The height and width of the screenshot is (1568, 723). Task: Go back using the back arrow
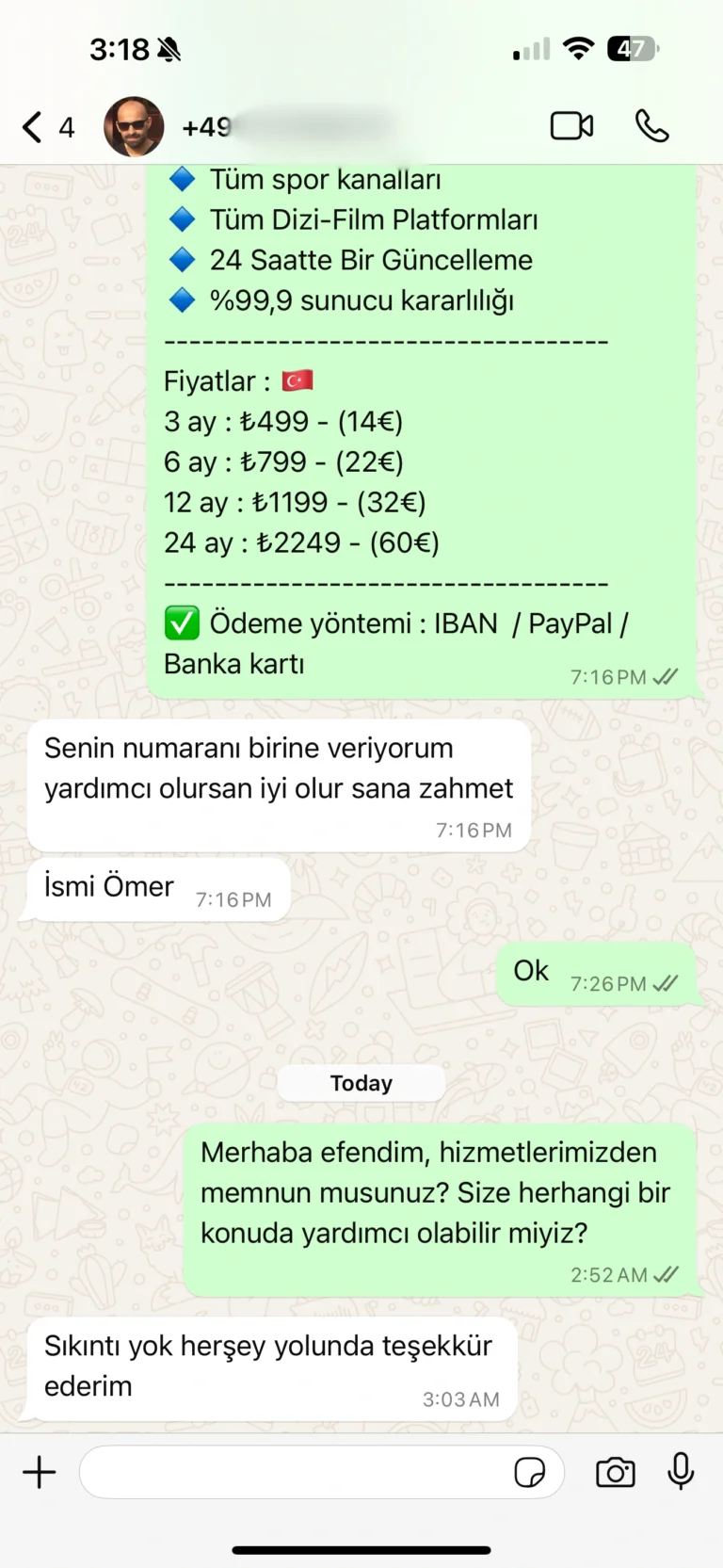click(x=29, y=126)
